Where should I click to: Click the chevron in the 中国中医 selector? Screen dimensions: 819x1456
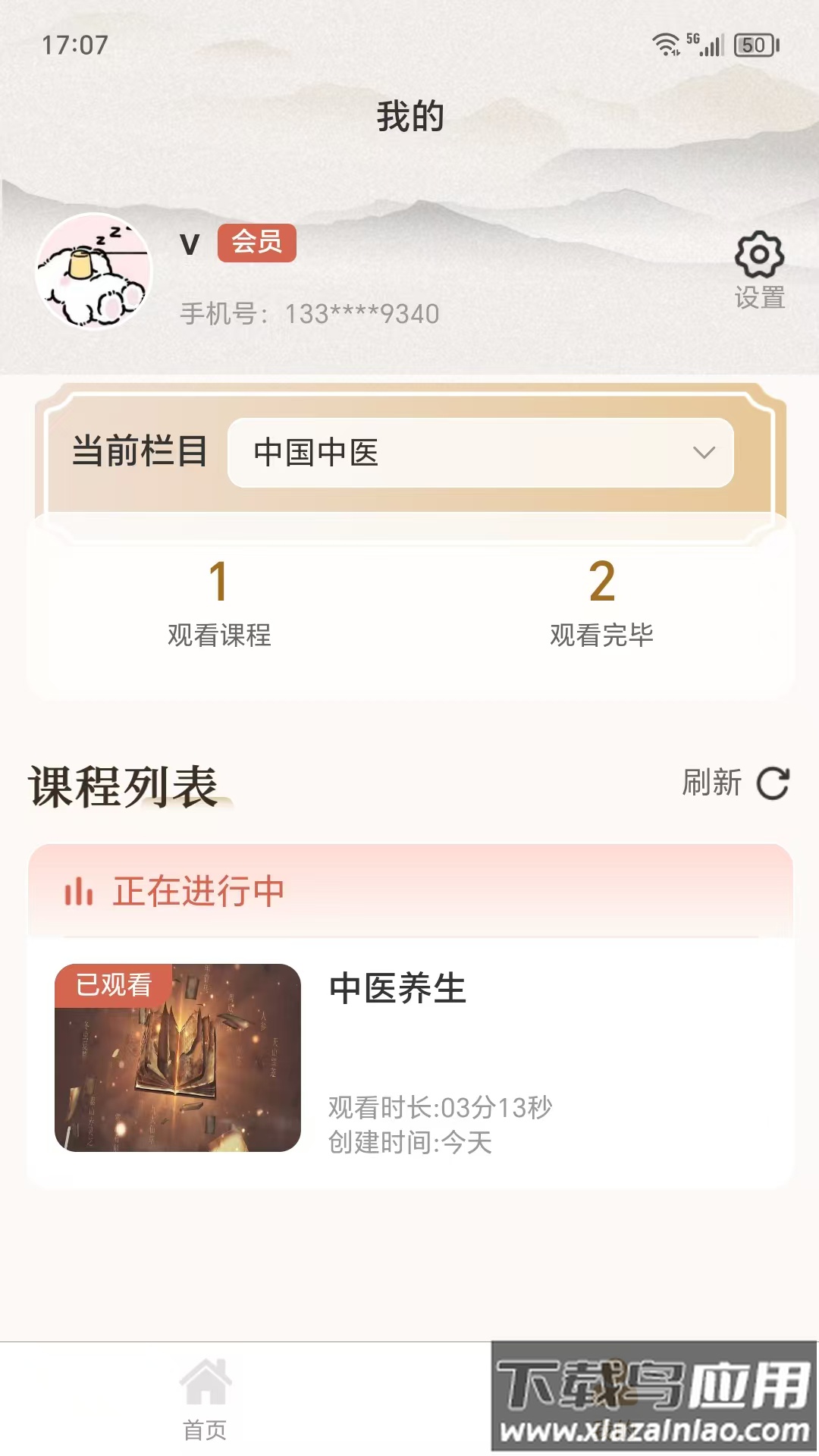coord(704,451)
